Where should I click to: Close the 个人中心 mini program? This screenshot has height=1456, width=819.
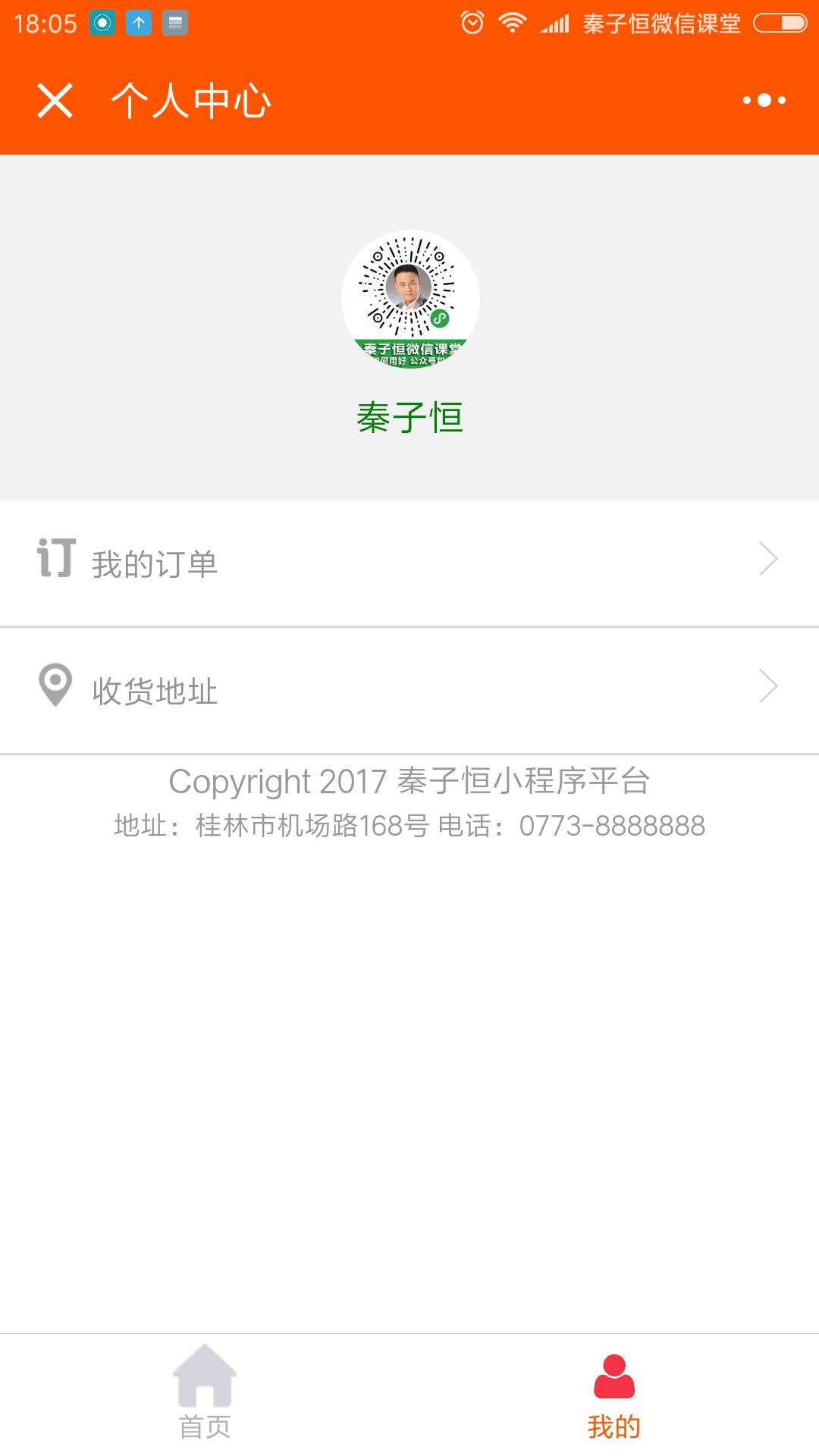55,101
